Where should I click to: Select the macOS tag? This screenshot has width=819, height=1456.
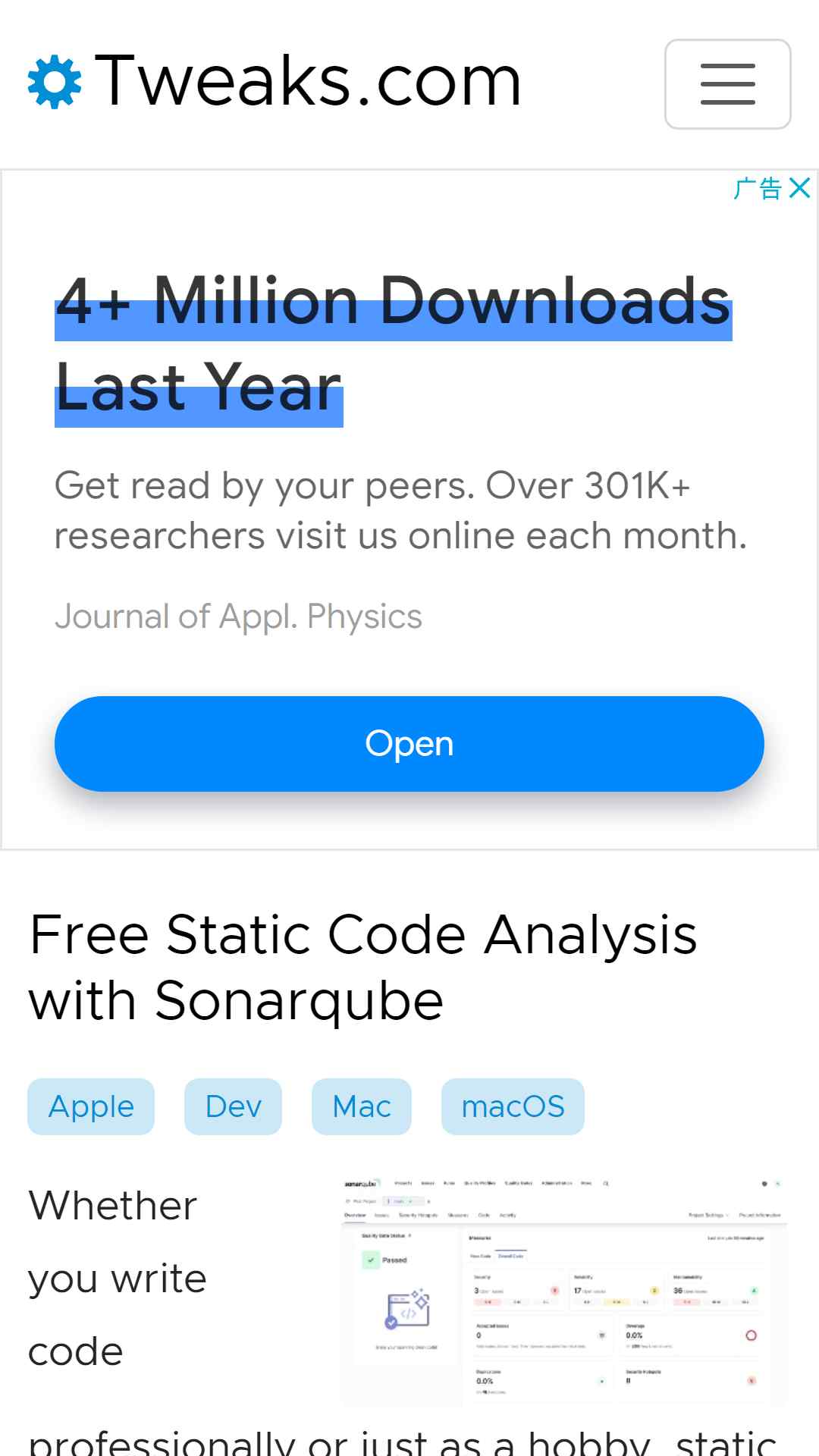[513, 1106]
